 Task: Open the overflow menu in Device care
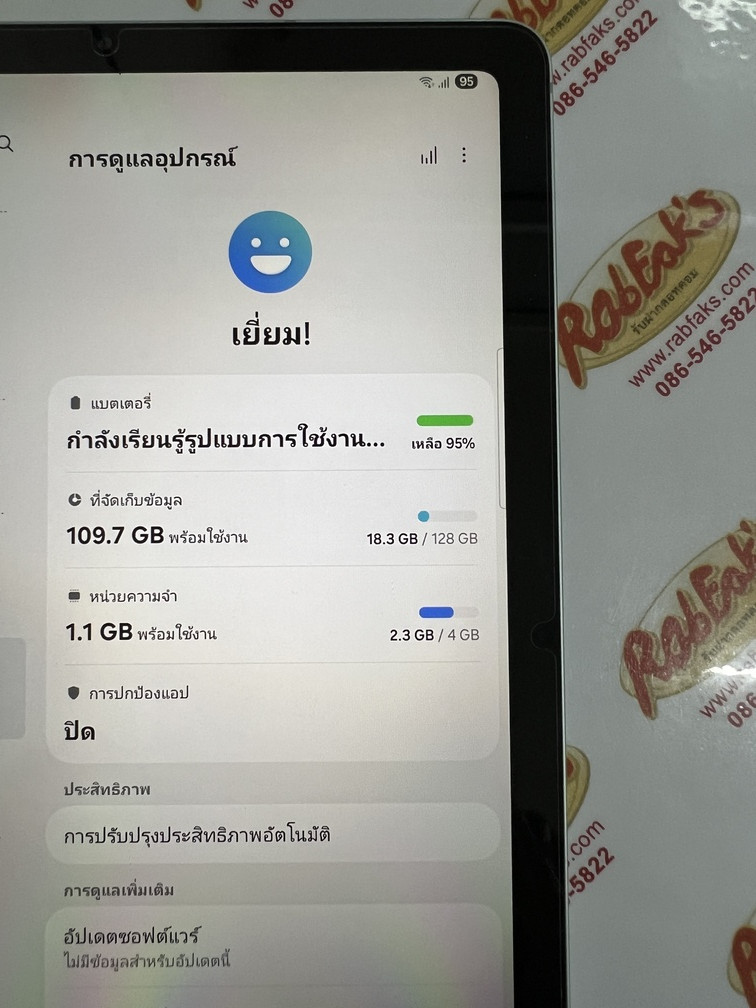point(463,156)
